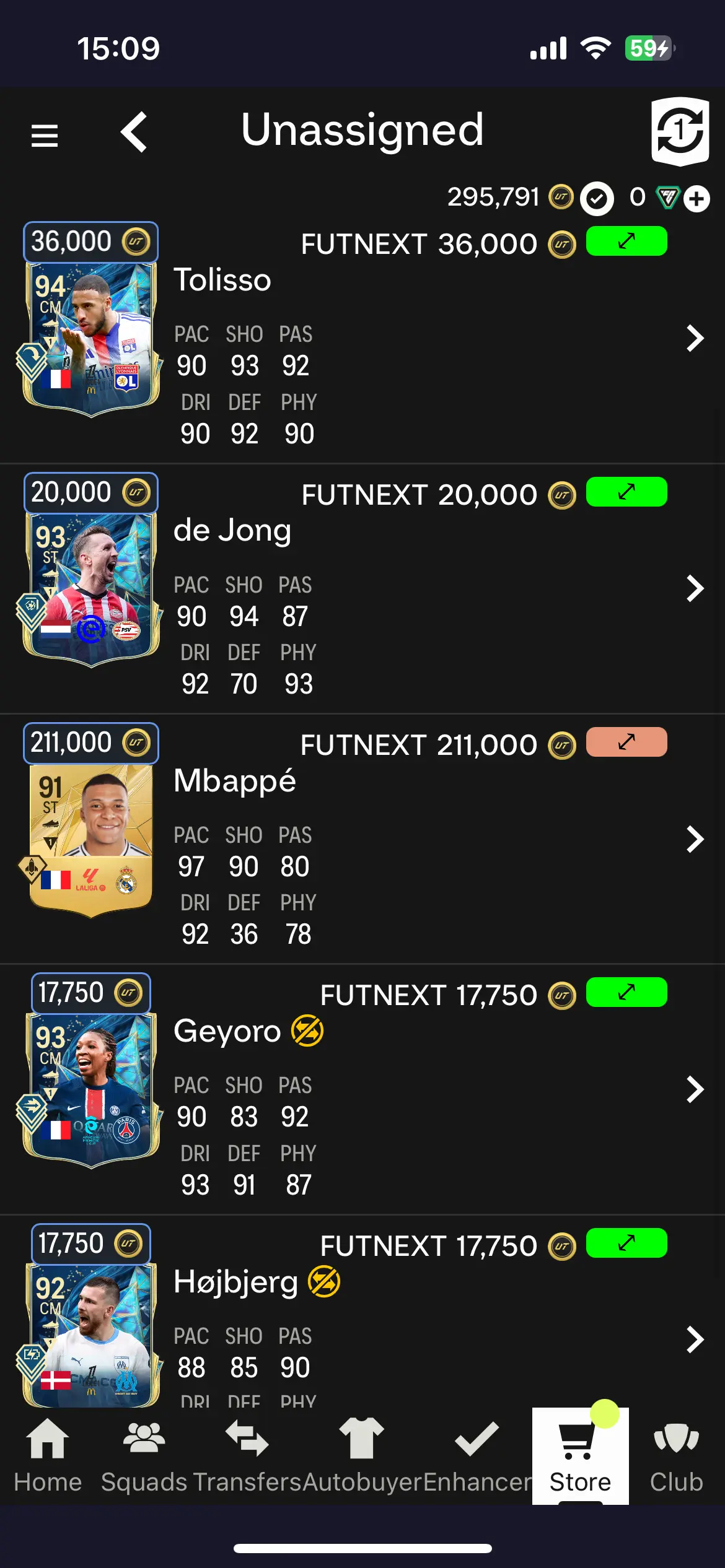
Task: Tap the refresh sync icon
Action: tap(680, 131)
